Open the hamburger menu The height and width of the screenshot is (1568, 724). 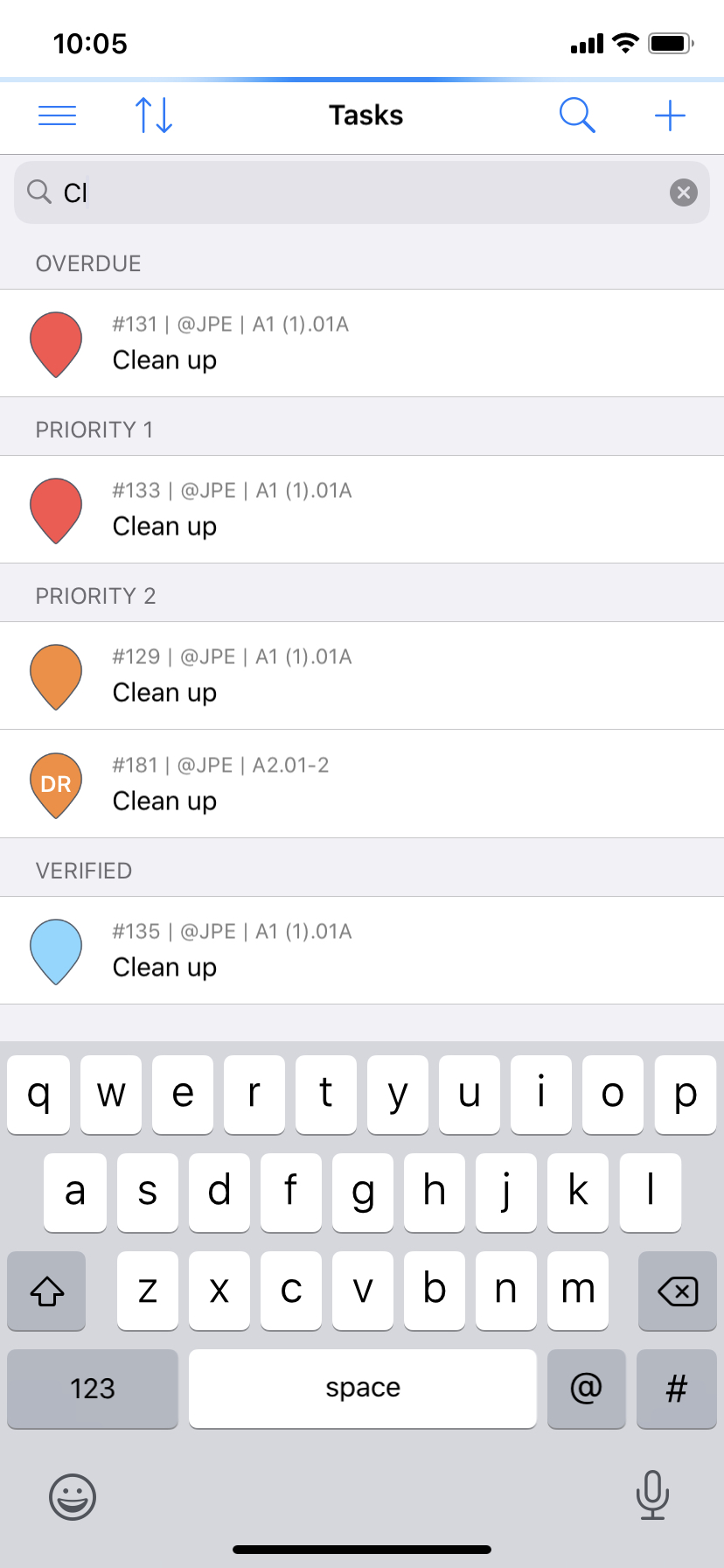pos(58,115)
